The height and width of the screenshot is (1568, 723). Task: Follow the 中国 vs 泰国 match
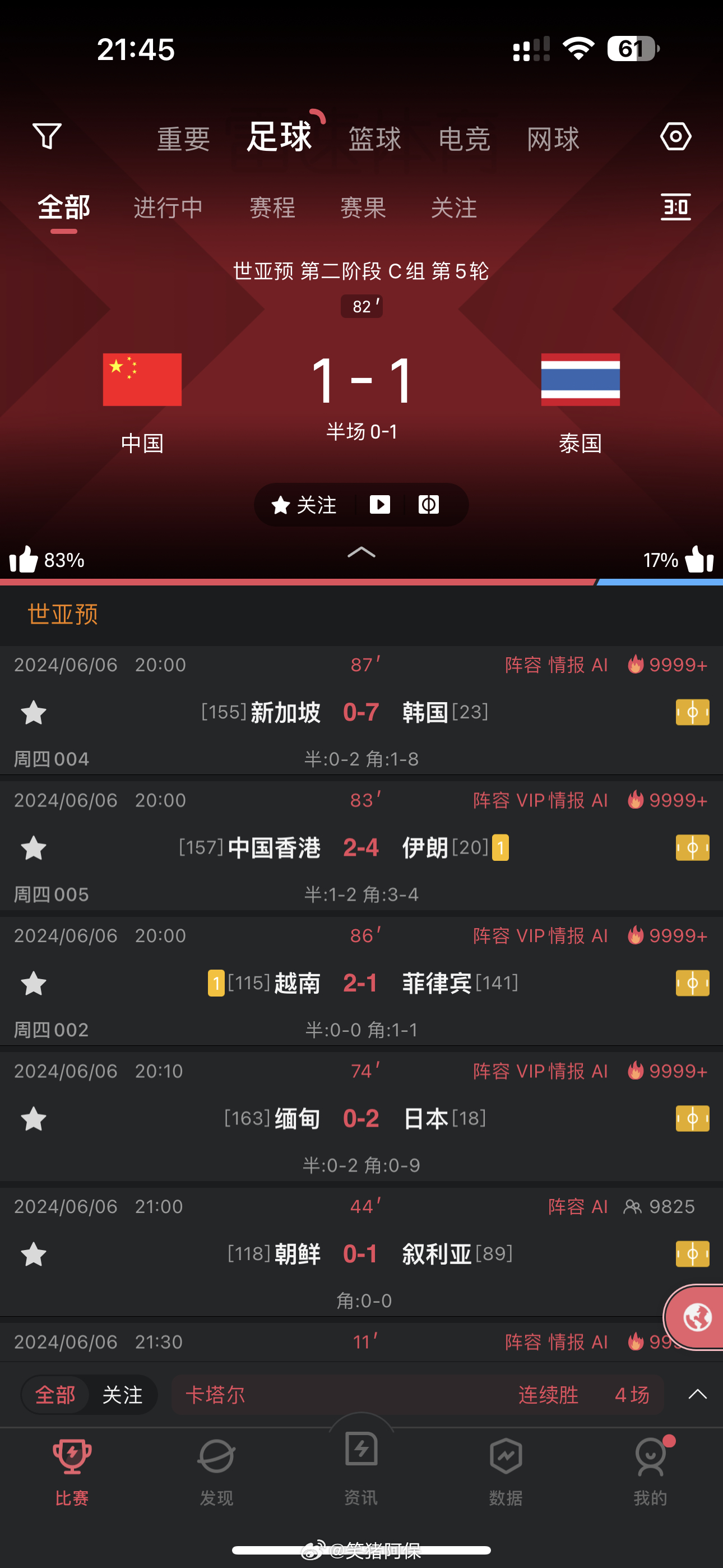[304, 505]
